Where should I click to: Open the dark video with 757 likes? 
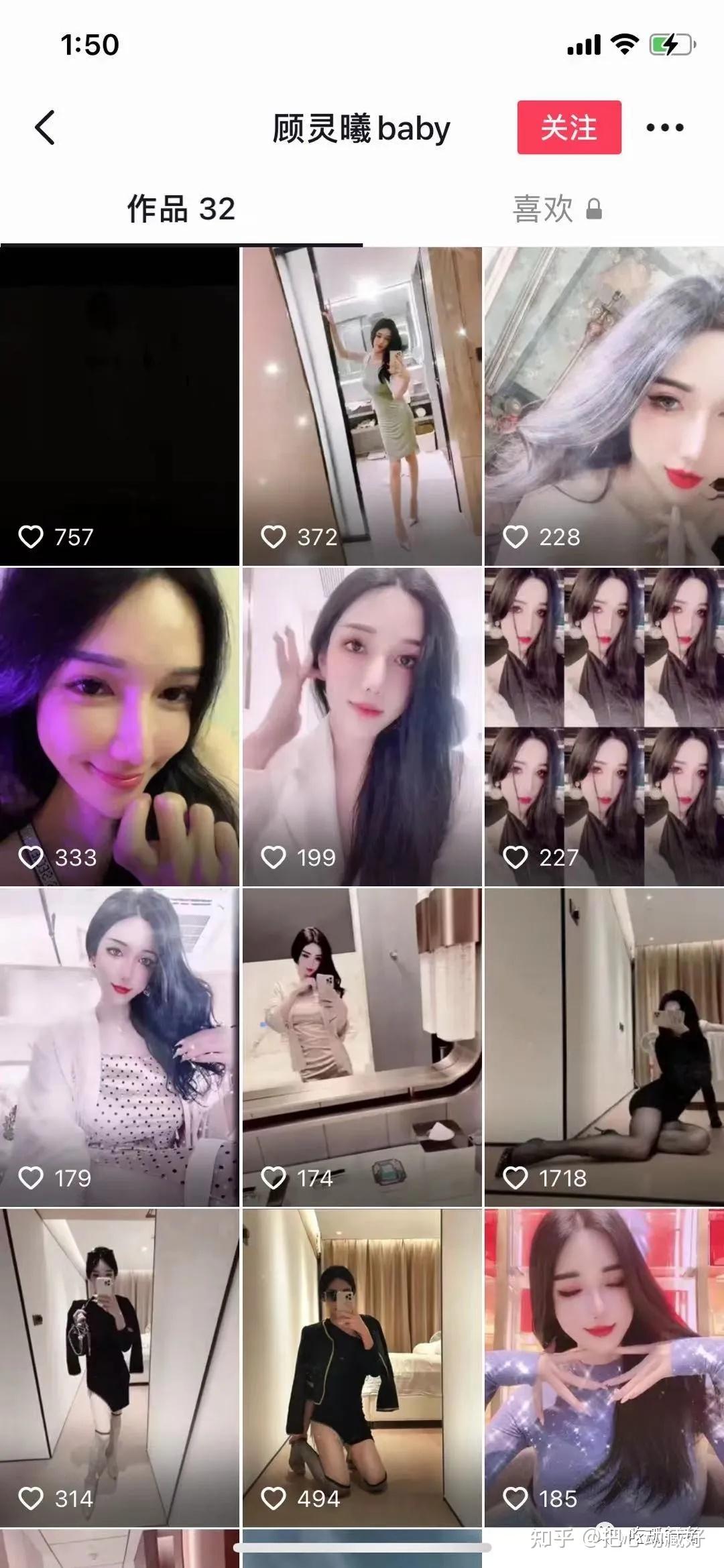click(x=119, y=406)
